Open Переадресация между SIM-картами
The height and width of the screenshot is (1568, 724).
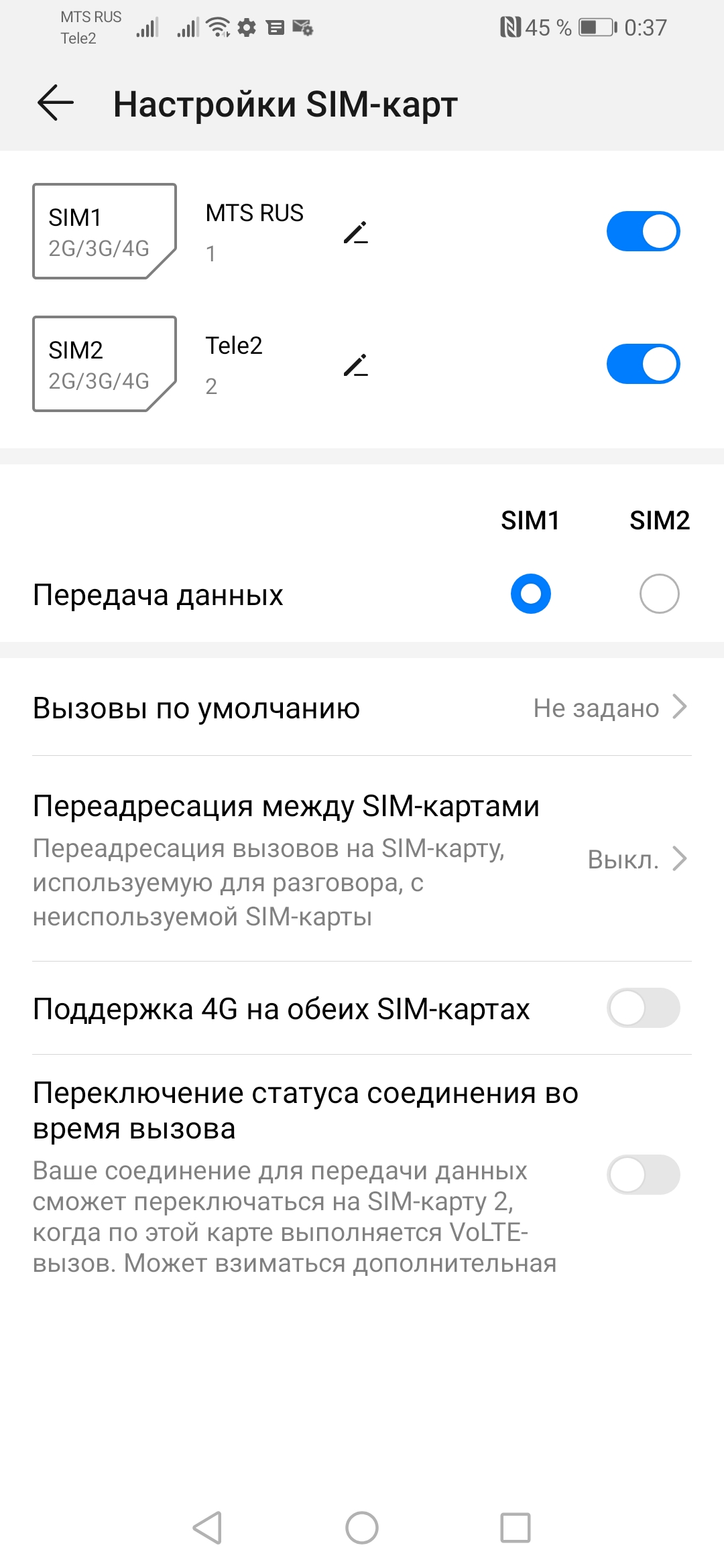point(362,859)
